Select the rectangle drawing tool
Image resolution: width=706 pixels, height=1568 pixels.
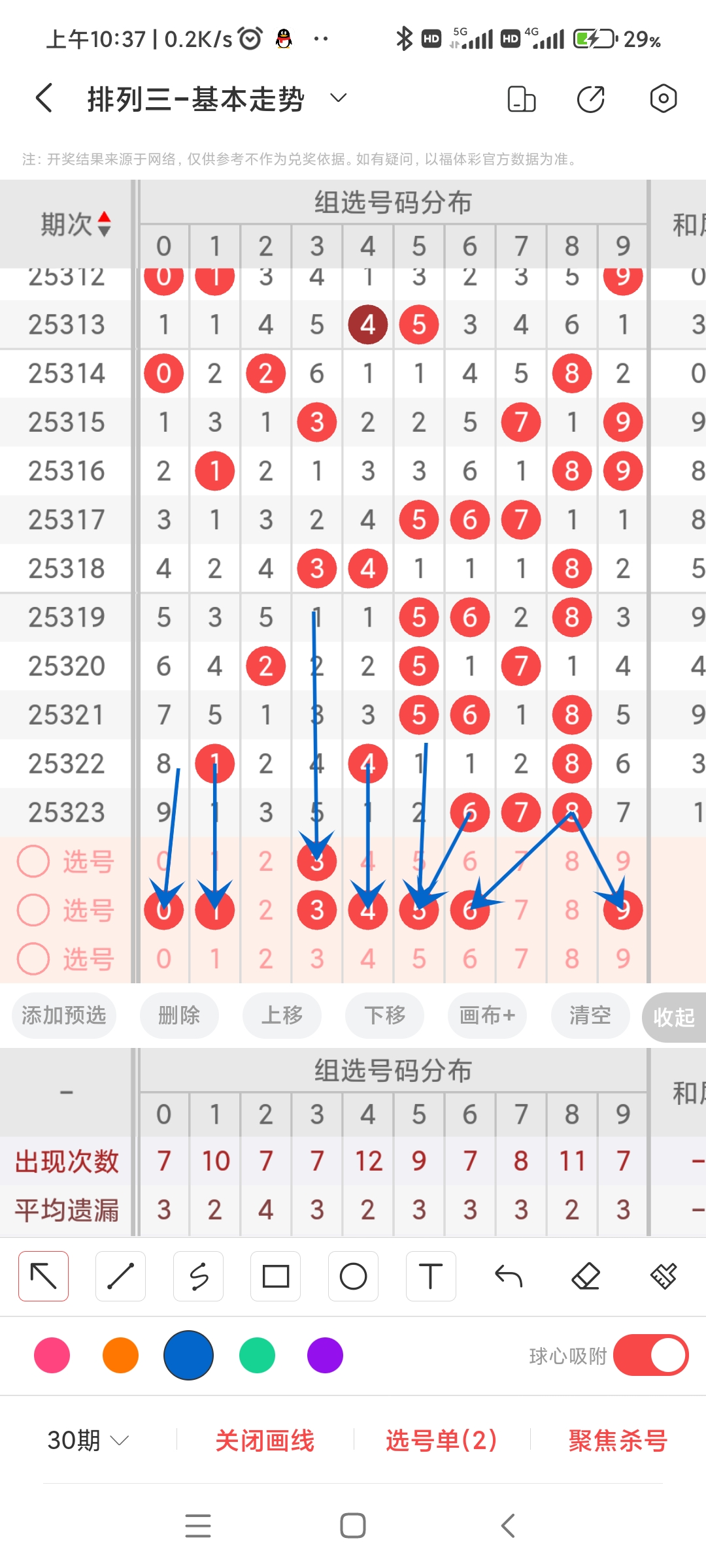(x=276, y=1275)
